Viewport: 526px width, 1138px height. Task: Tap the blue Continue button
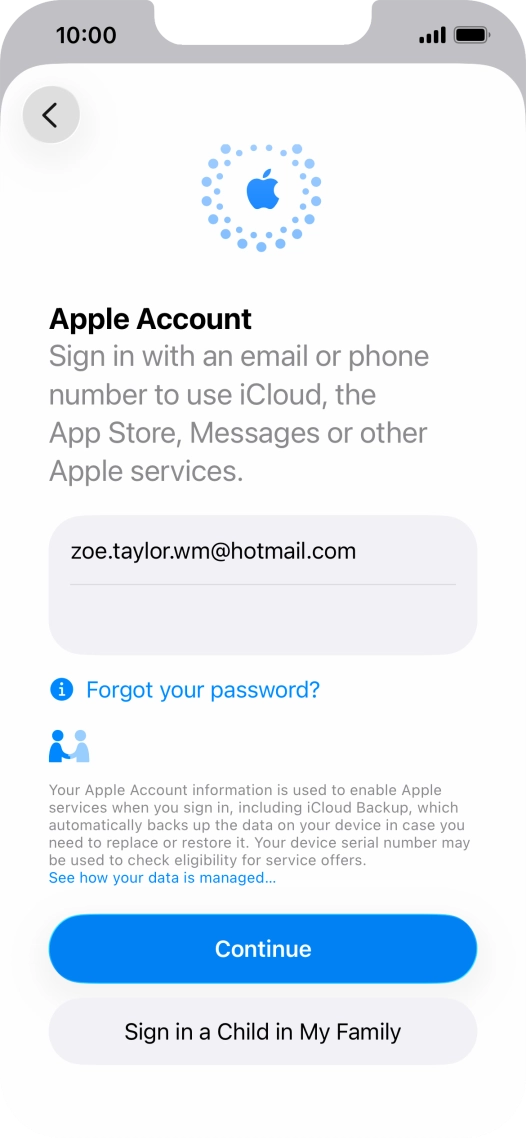tap(263, 949)
